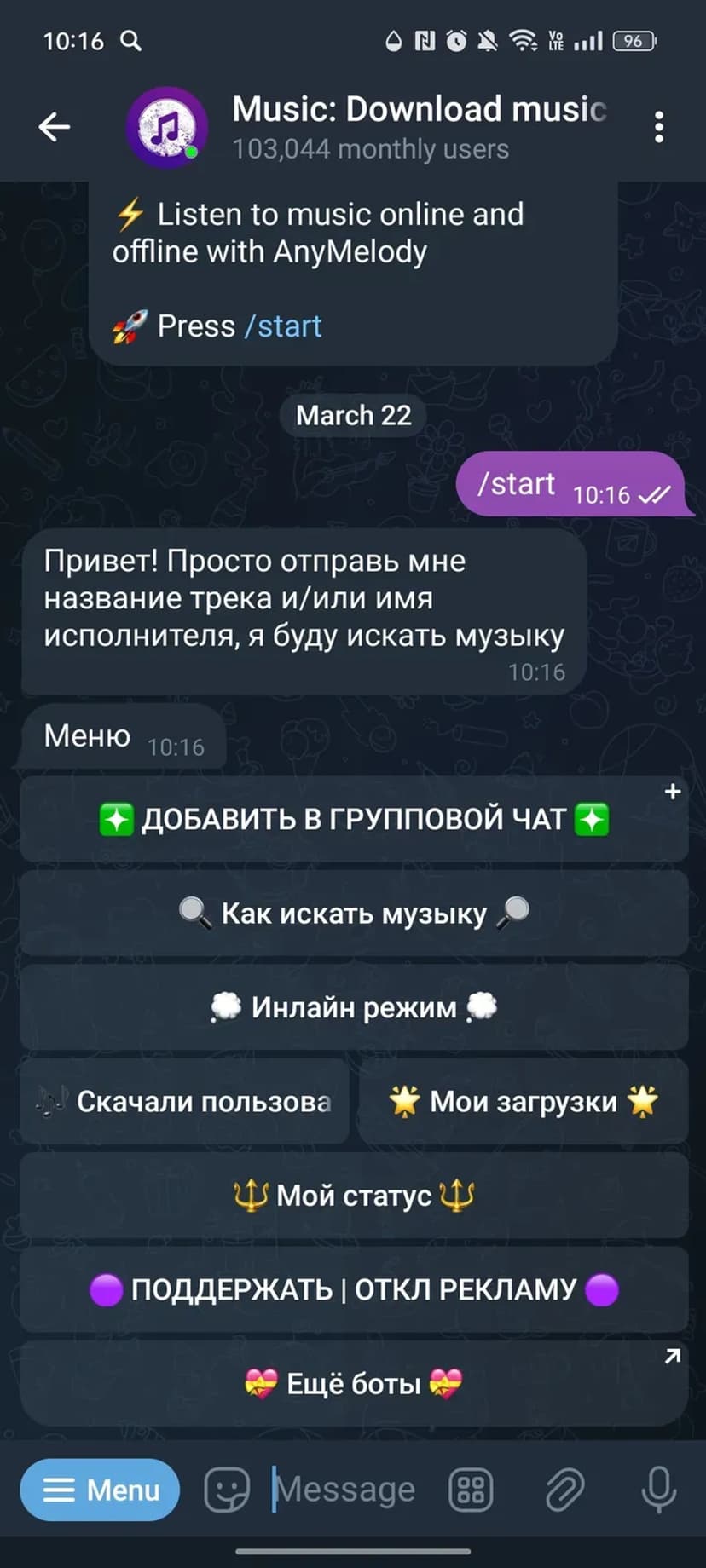The image size is (706, 1568).
Task: Tap ПОДДЕРЖАТЬ | ОТКЛ РЕКЛАМУ button
Action: pos(353,1289)
